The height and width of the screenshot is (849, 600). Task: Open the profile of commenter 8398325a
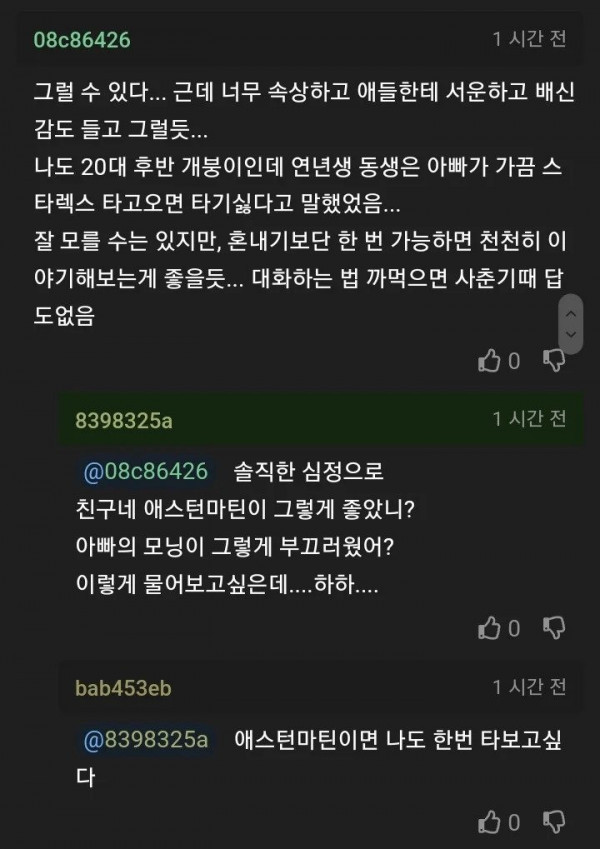tap(124, 420)
